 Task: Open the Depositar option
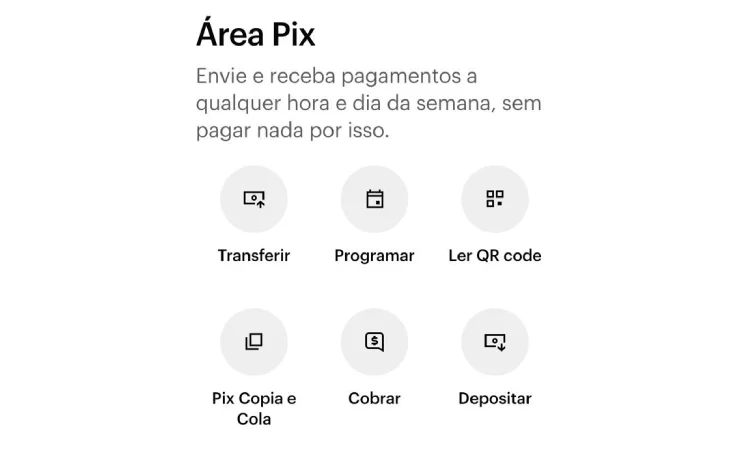click(494, 342)
